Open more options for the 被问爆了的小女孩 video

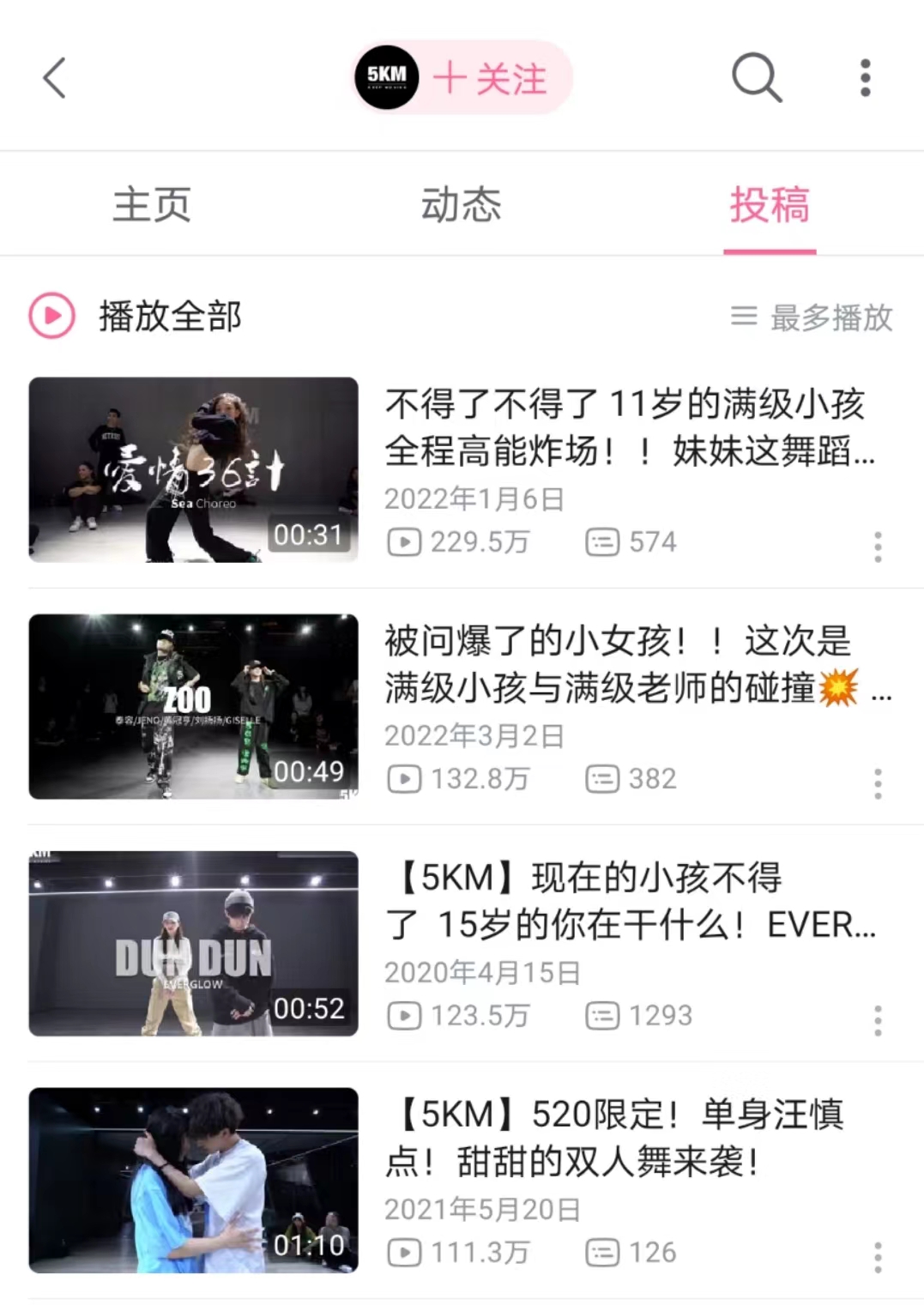[877, 783]
